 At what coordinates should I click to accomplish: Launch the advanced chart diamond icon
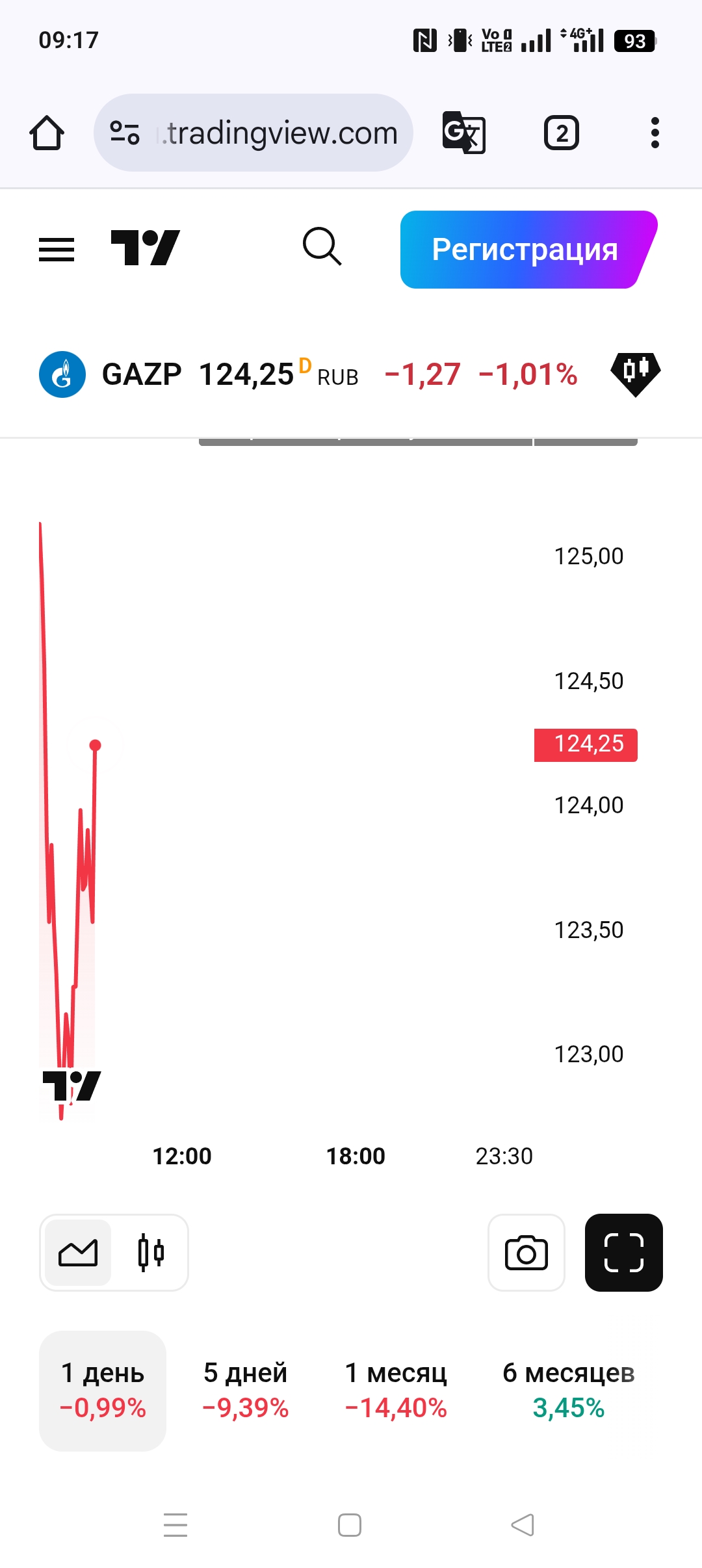(x=635, y=374)
